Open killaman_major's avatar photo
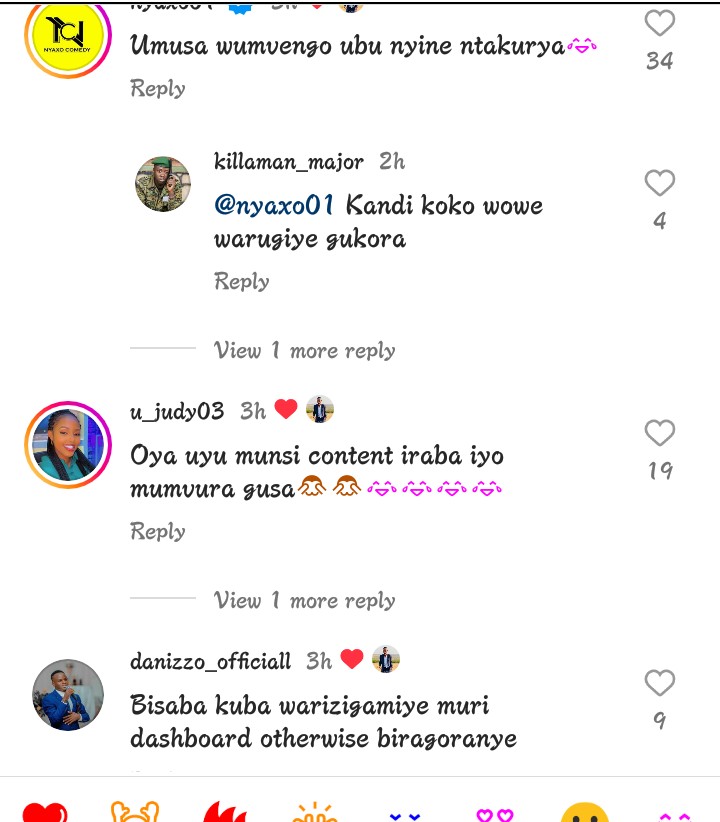Screen dimensions: 720x822 click(163, 184)
